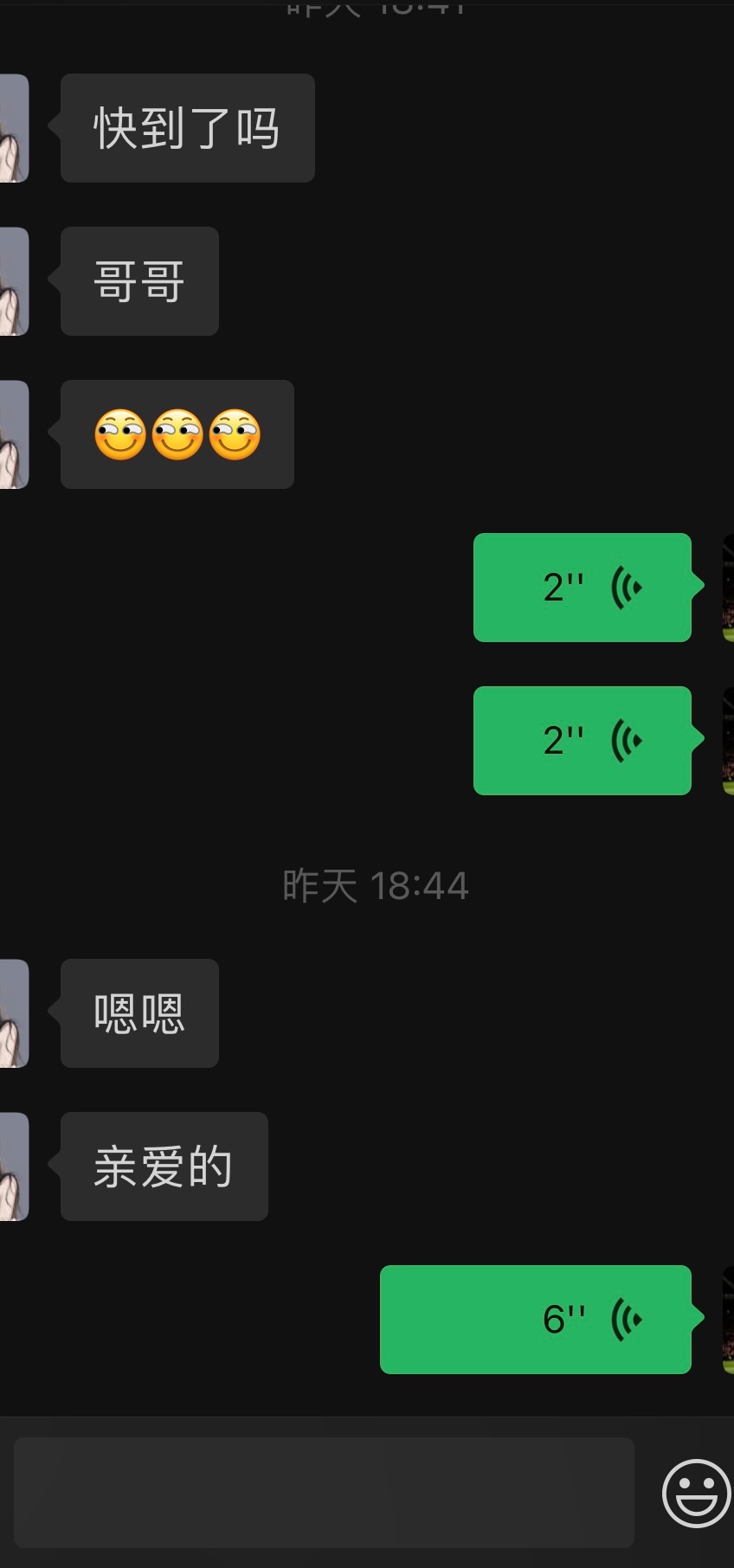Tap my avatar beside the 6'' voice message

pyautogui.click(x=727, y=1319)
